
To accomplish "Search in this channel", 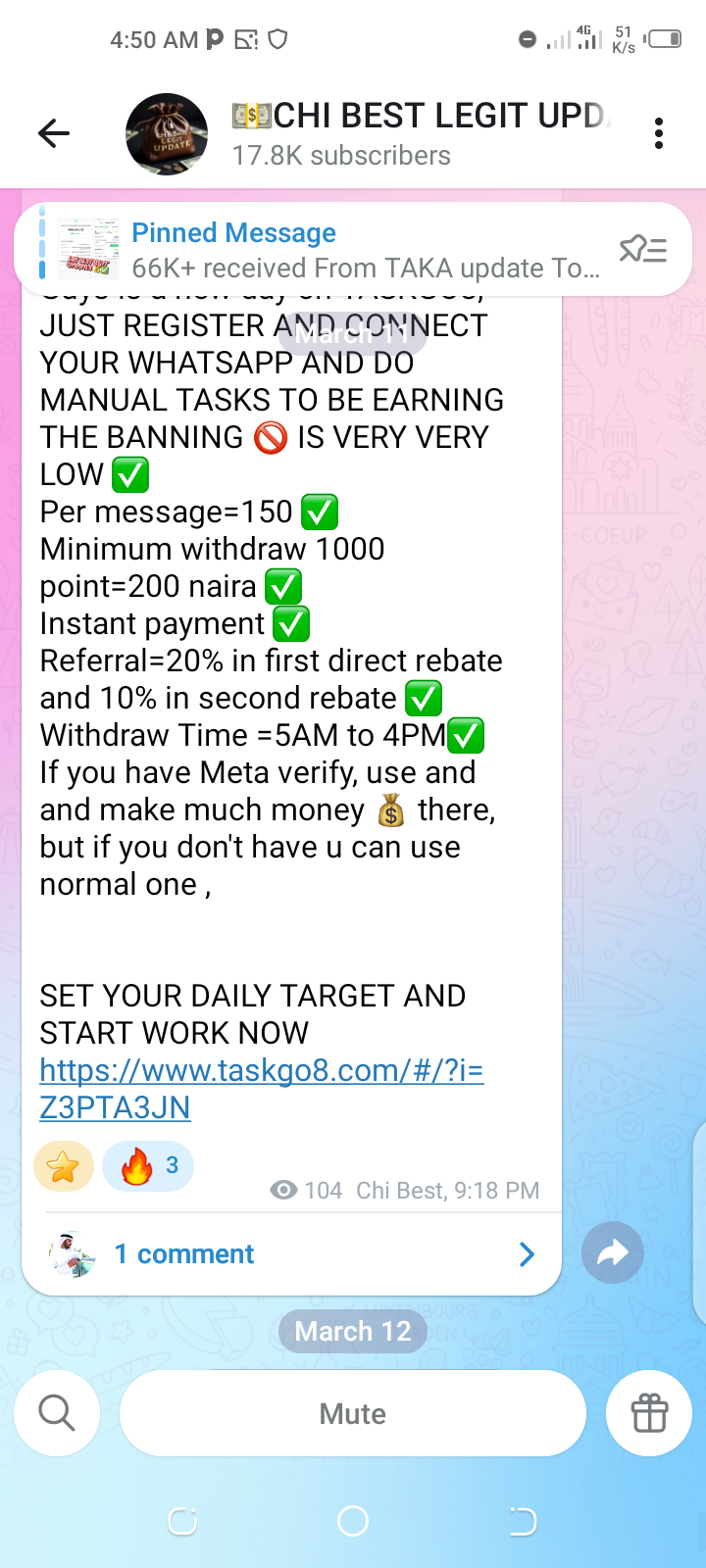I will 57,1413.
